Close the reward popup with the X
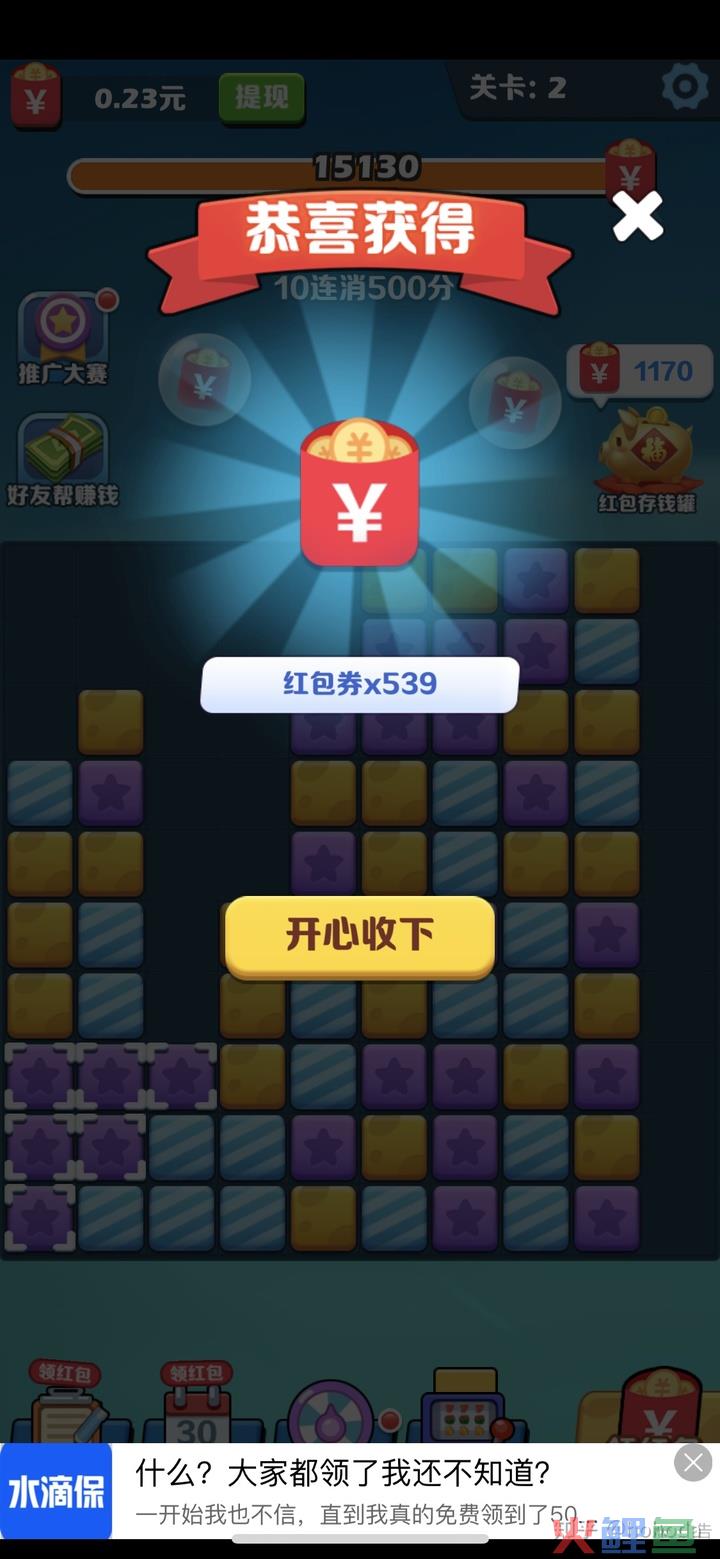Screen dimensions: 720x1559 [637, 216]
